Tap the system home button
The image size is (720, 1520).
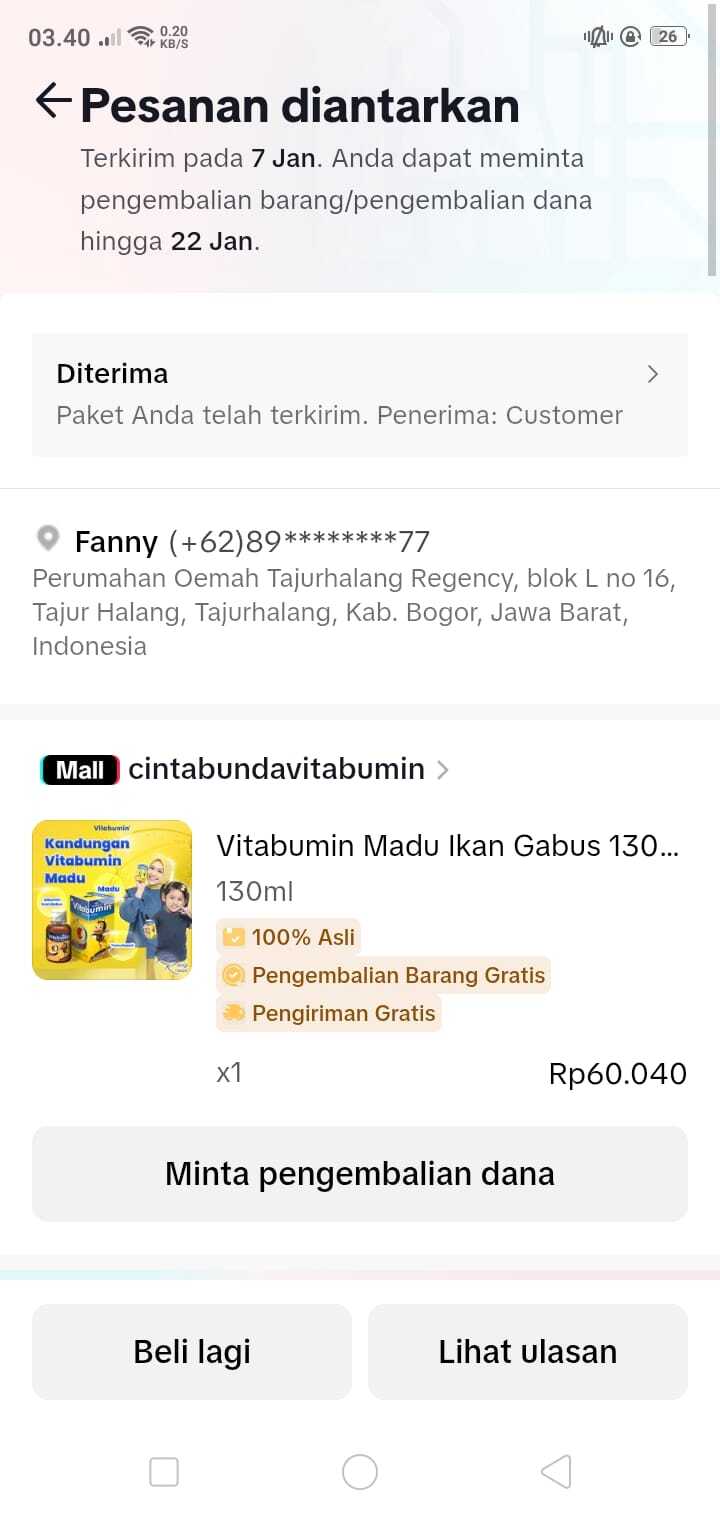pyautogui.click(x=360, y=1472)
